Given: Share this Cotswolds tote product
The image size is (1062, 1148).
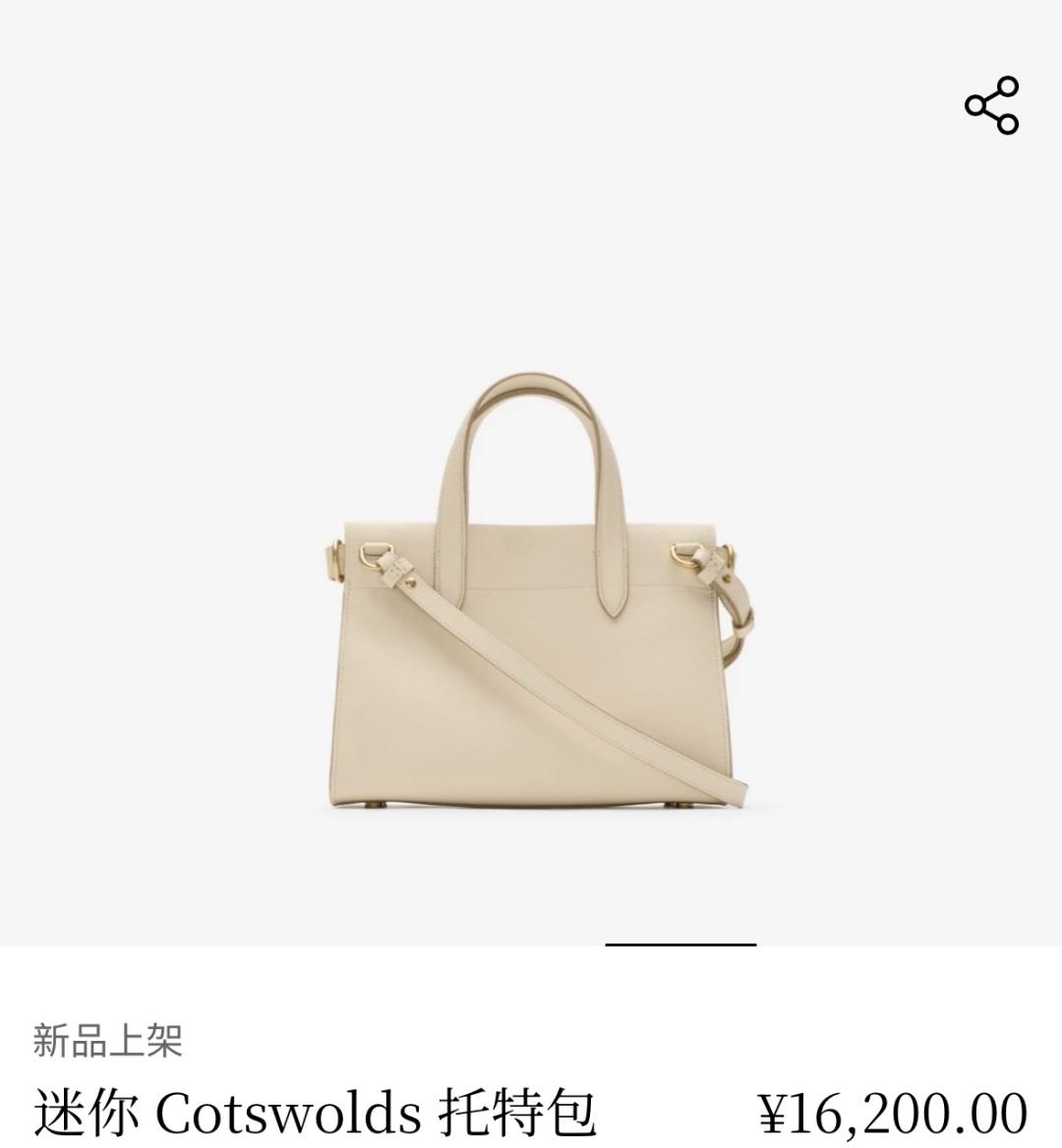Looking at the screenshot, I should click(991, 105).
